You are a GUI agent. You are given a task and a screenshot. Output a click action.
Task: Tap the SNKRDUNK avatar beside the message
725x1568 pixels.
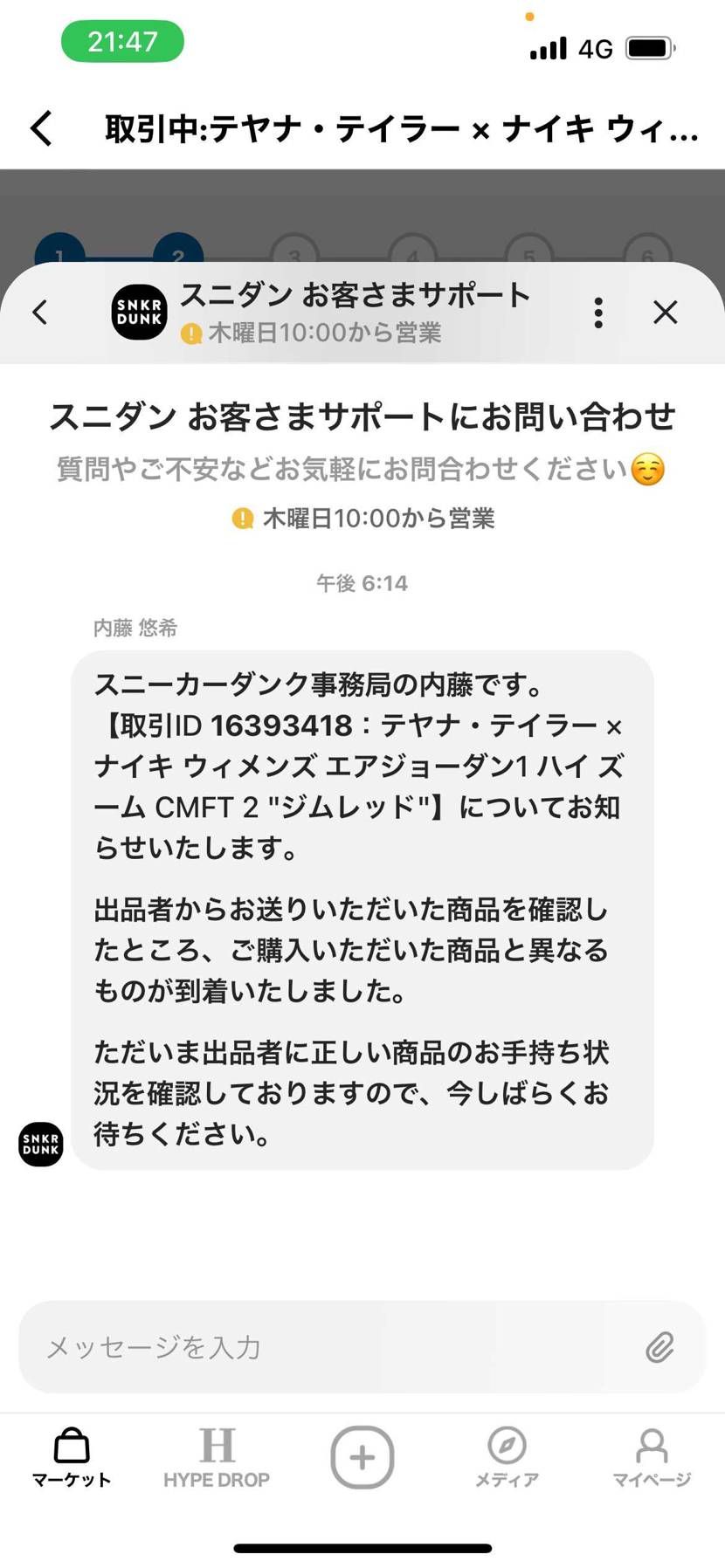coord(39,1144)
